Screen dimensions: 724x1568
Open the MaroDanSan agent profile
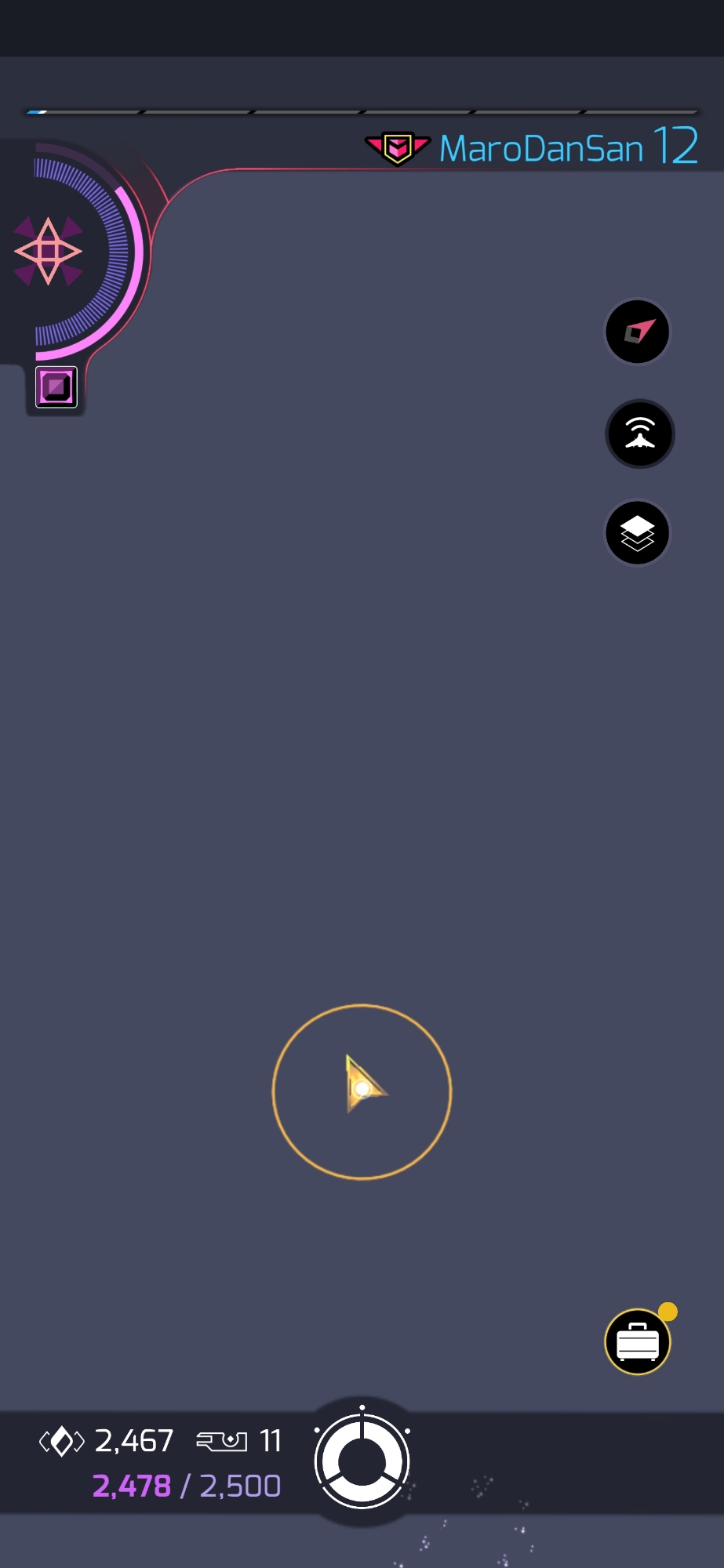541,147
